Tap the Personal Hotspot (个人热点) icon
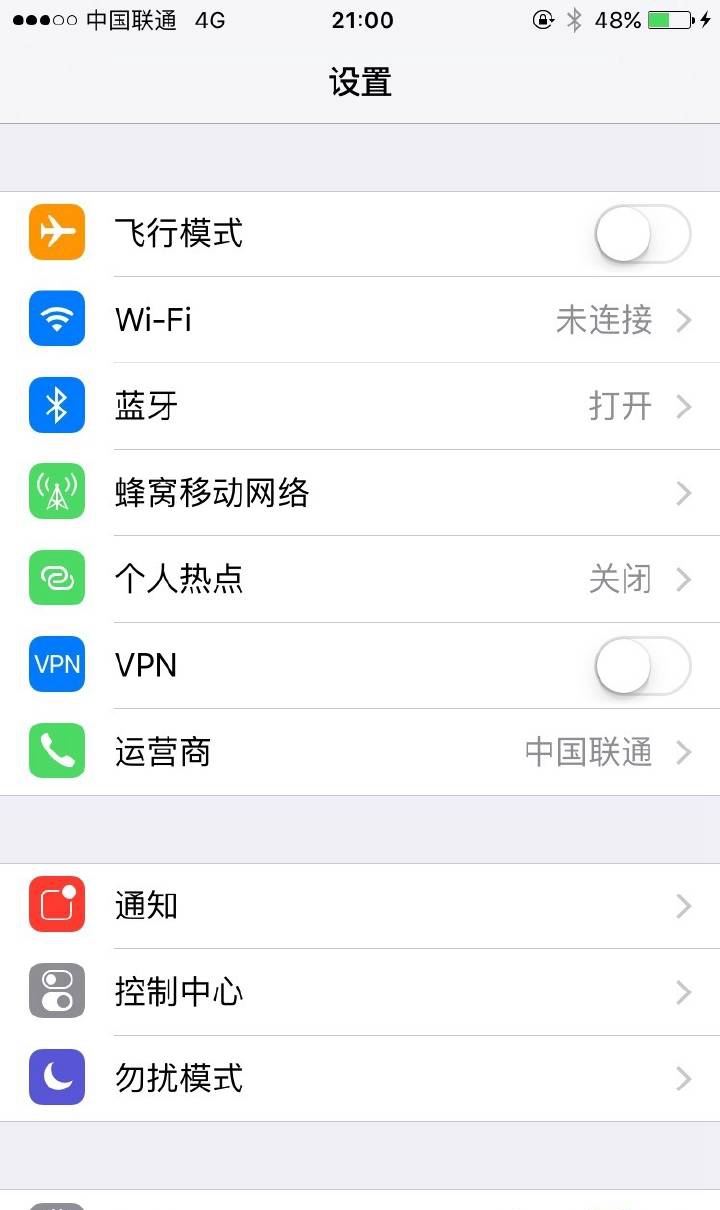 coord(56,578)
